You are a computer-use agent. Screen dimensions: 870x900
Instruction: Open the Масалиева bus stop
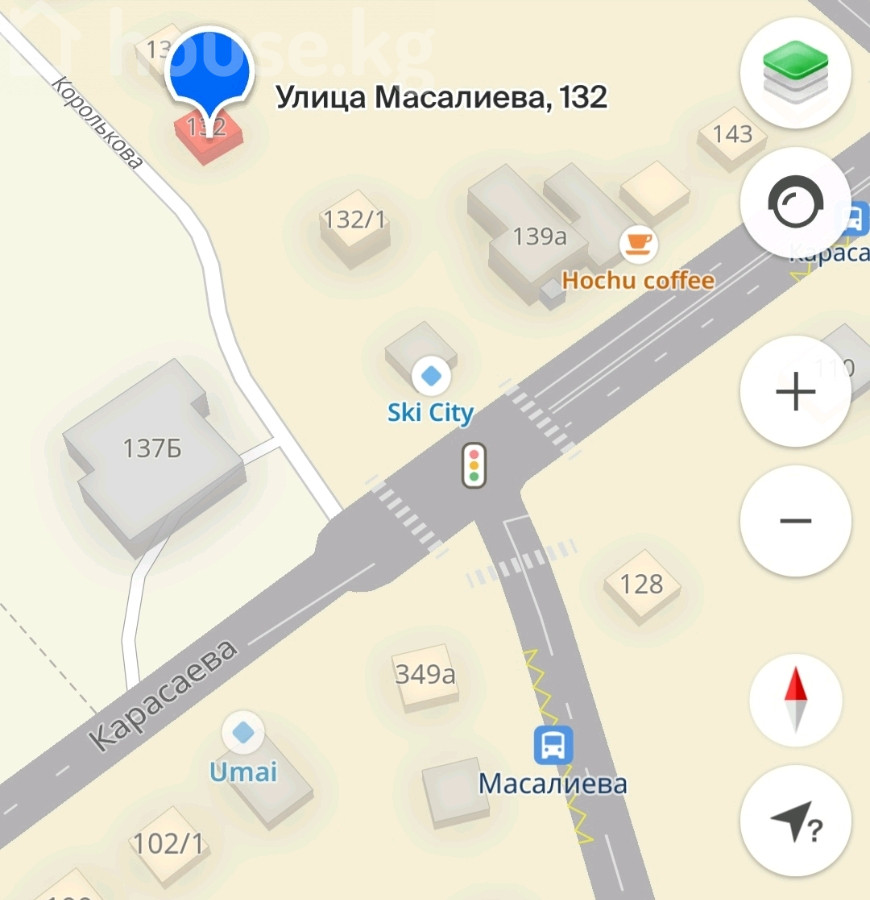pos(552,745)
